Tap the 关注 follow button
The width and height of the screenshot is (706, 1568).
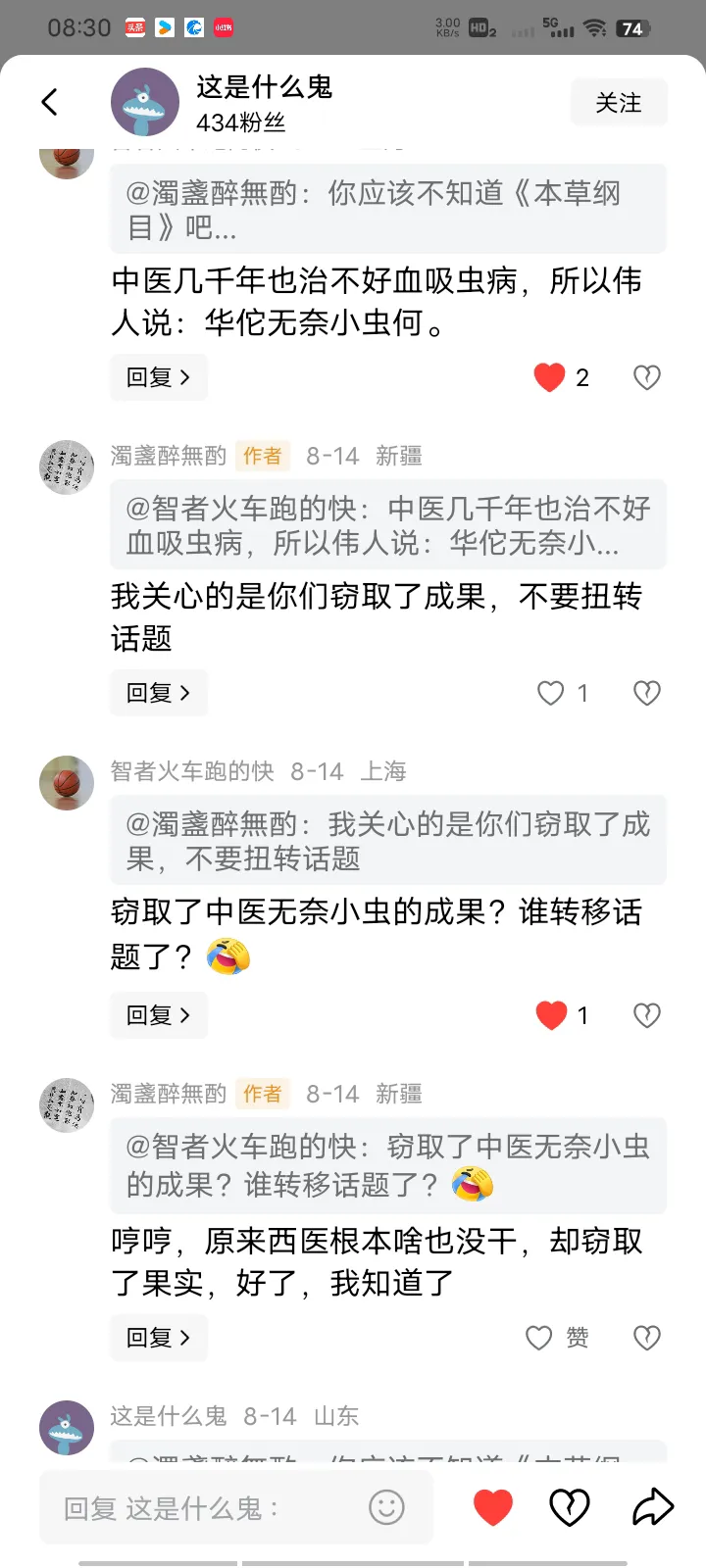(x=619, y=101)
